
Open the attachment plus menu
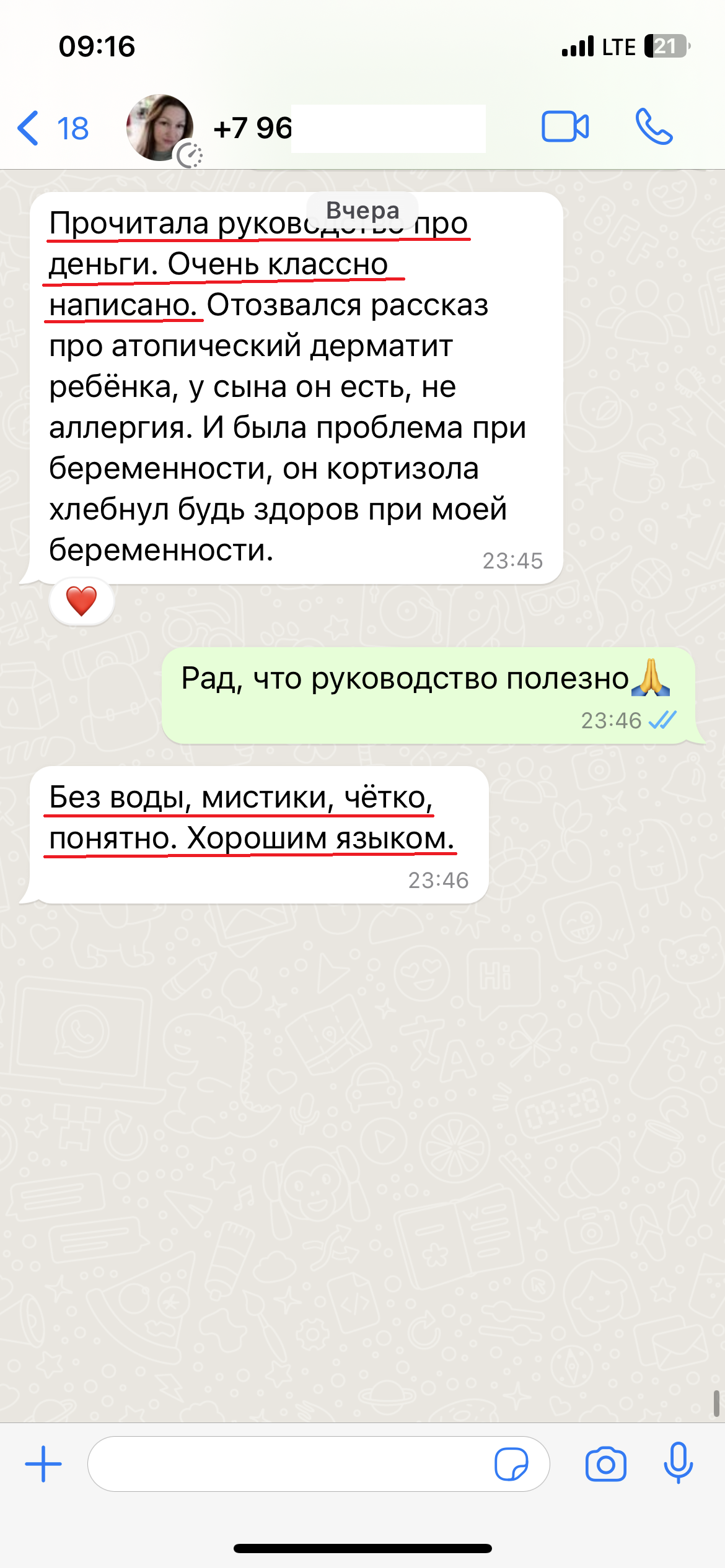43,1464
